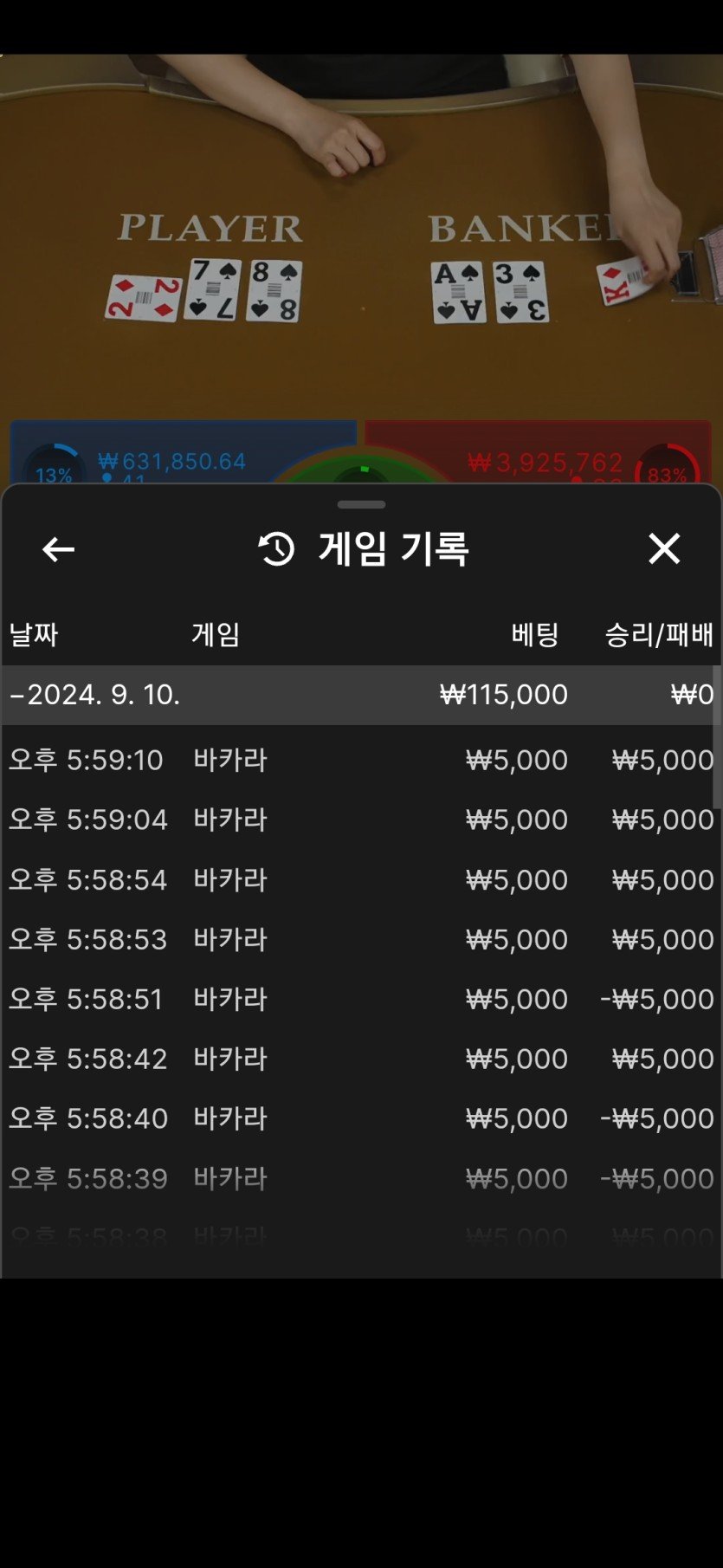Open the 오후 5:58:51 losing round
Viewport: 723px width, 1568px height.
pos(360,999)
